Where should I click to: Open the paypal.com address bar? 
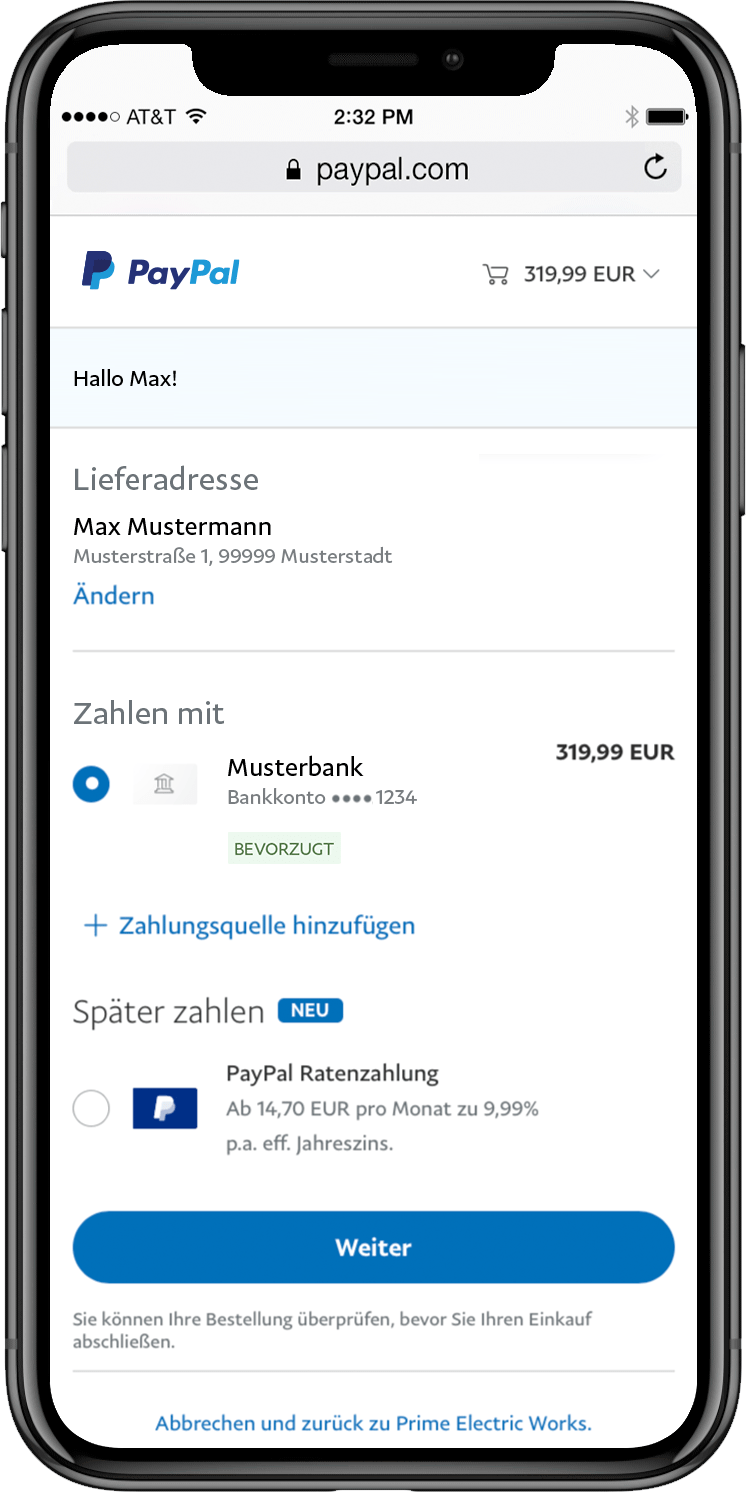tap(376, 169)
